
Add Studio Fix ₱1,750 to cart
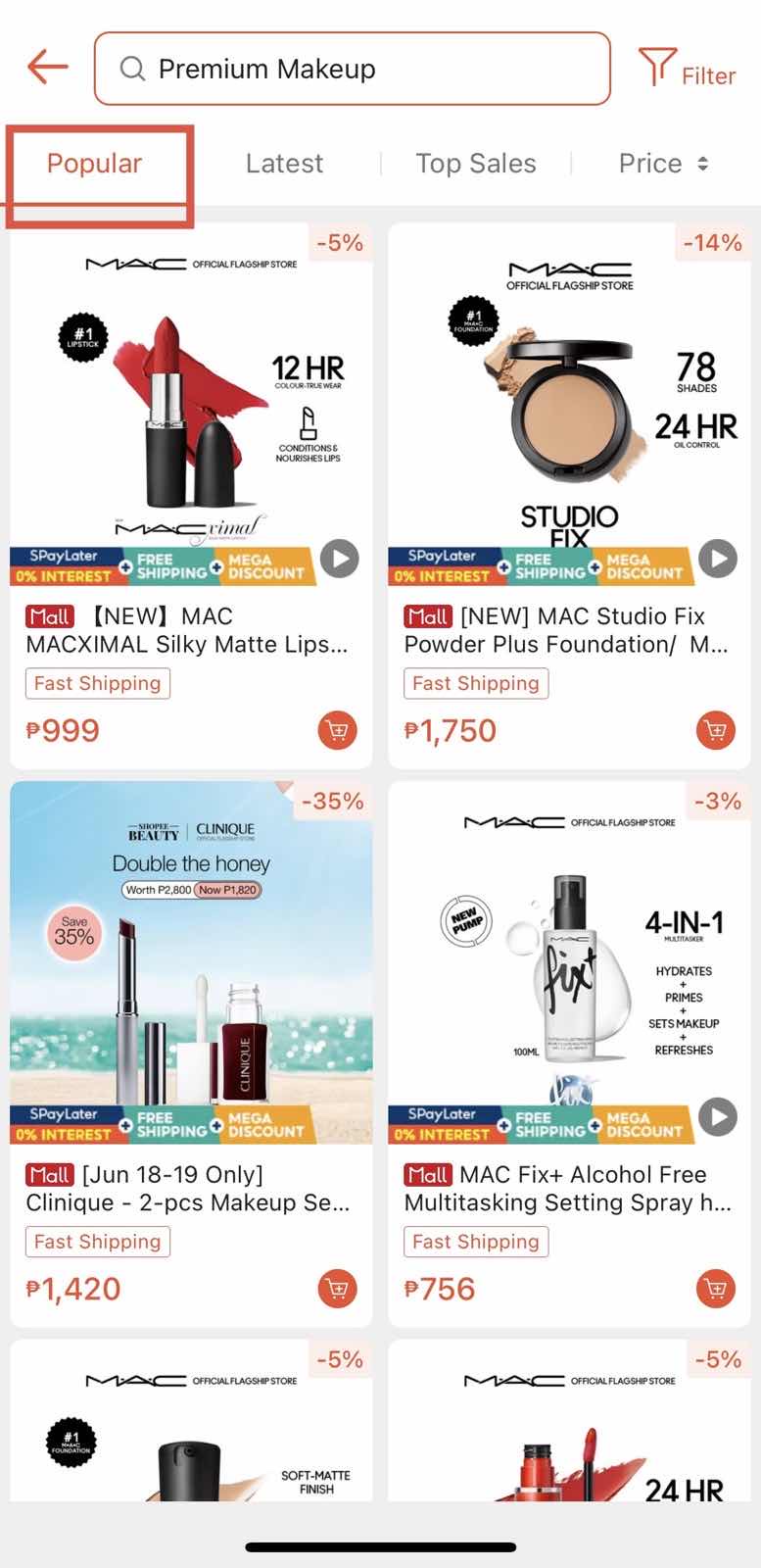tap(716, 730)
